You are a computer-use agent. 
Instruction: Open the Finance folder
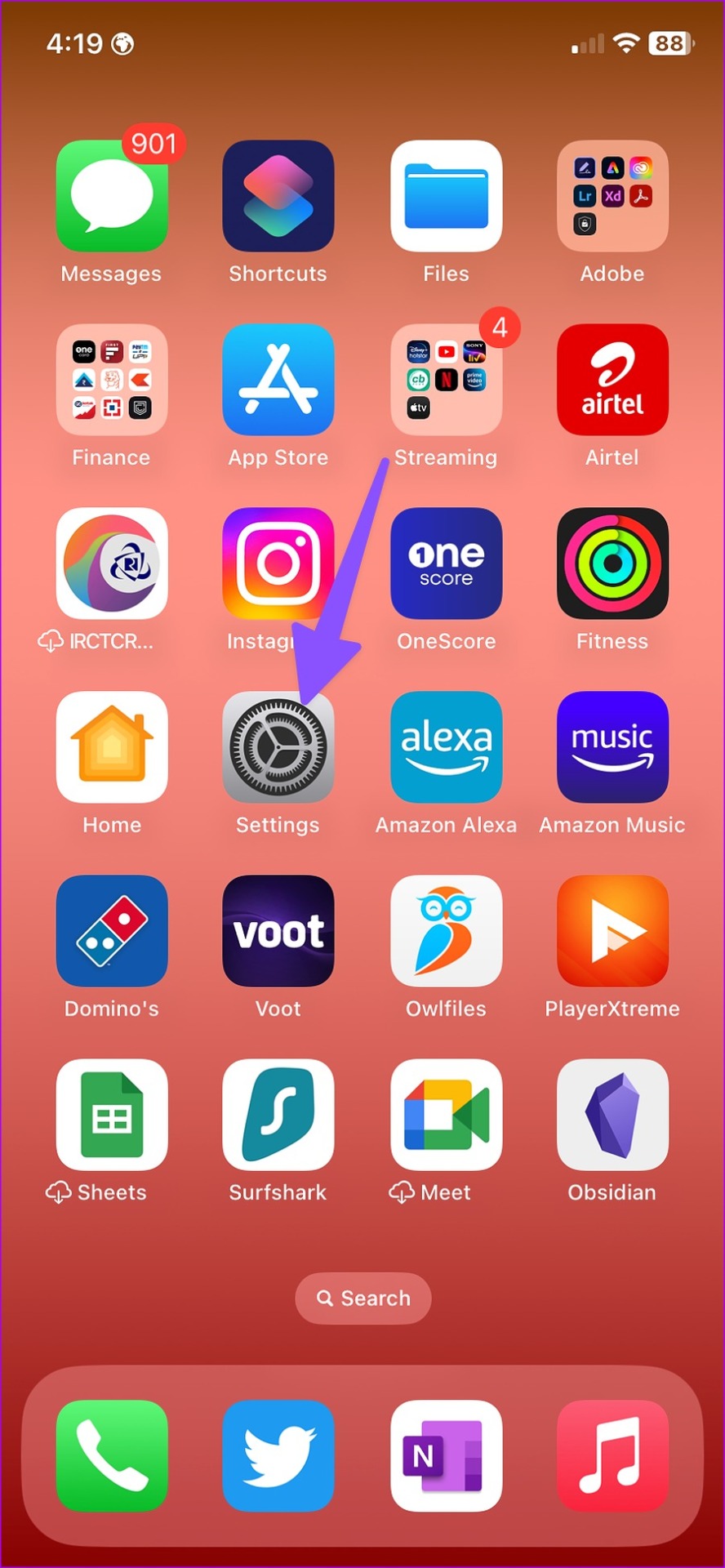[x=112, y=380]
